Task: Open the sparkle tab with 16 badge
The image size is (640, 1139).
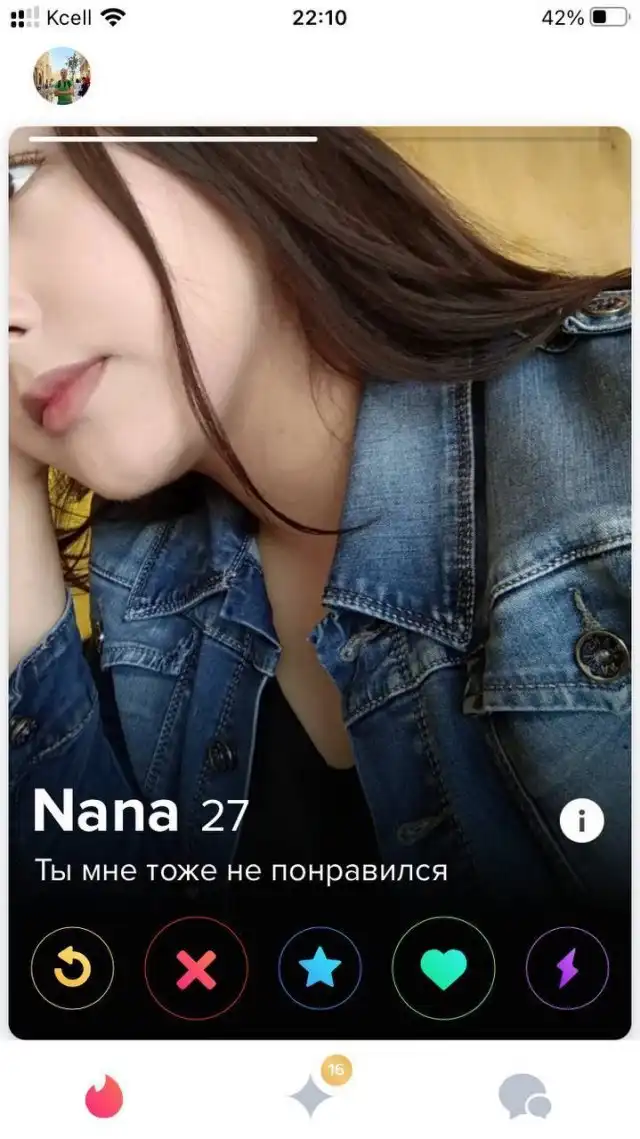Action: [312, 1096]
